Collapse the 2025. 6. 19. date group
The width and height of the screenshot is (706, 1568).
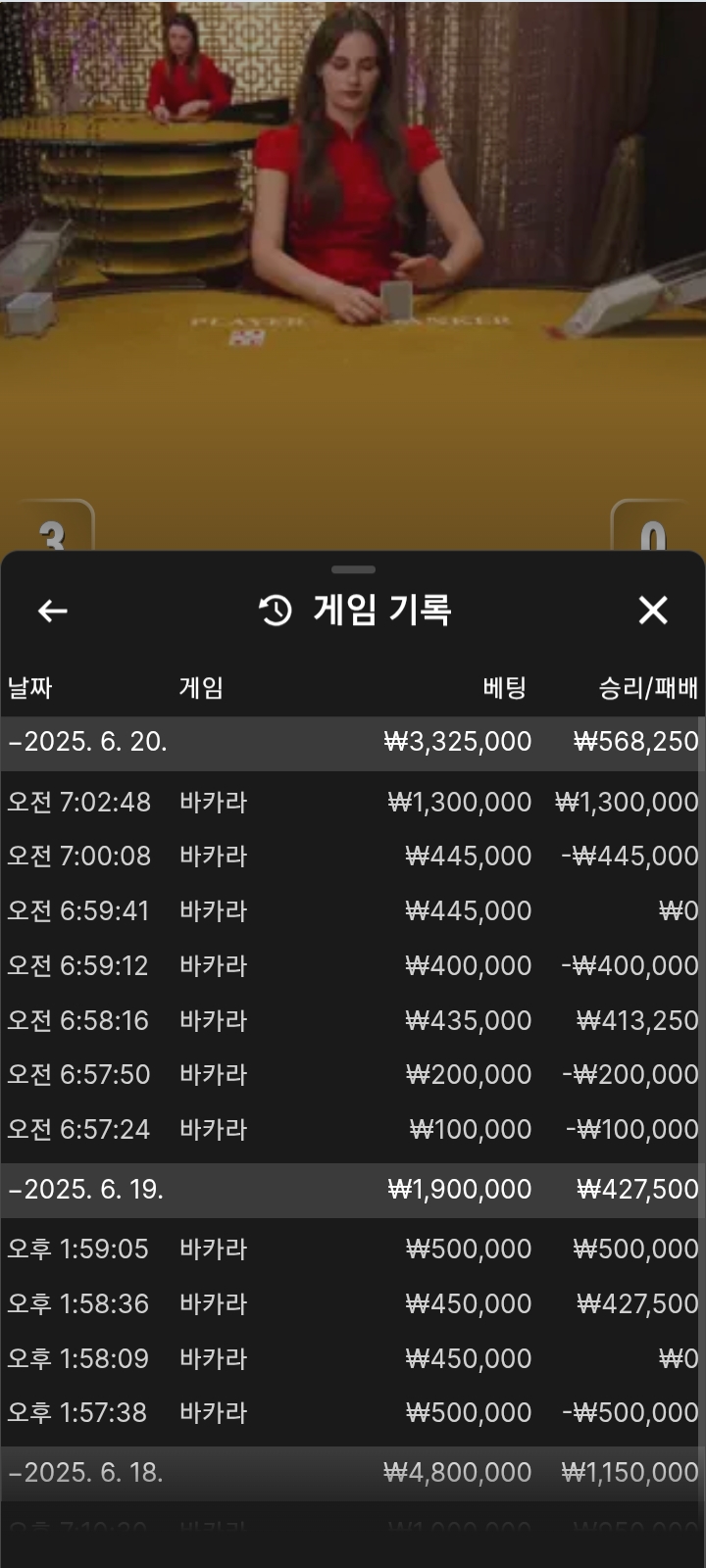[x=353, y=1190]
